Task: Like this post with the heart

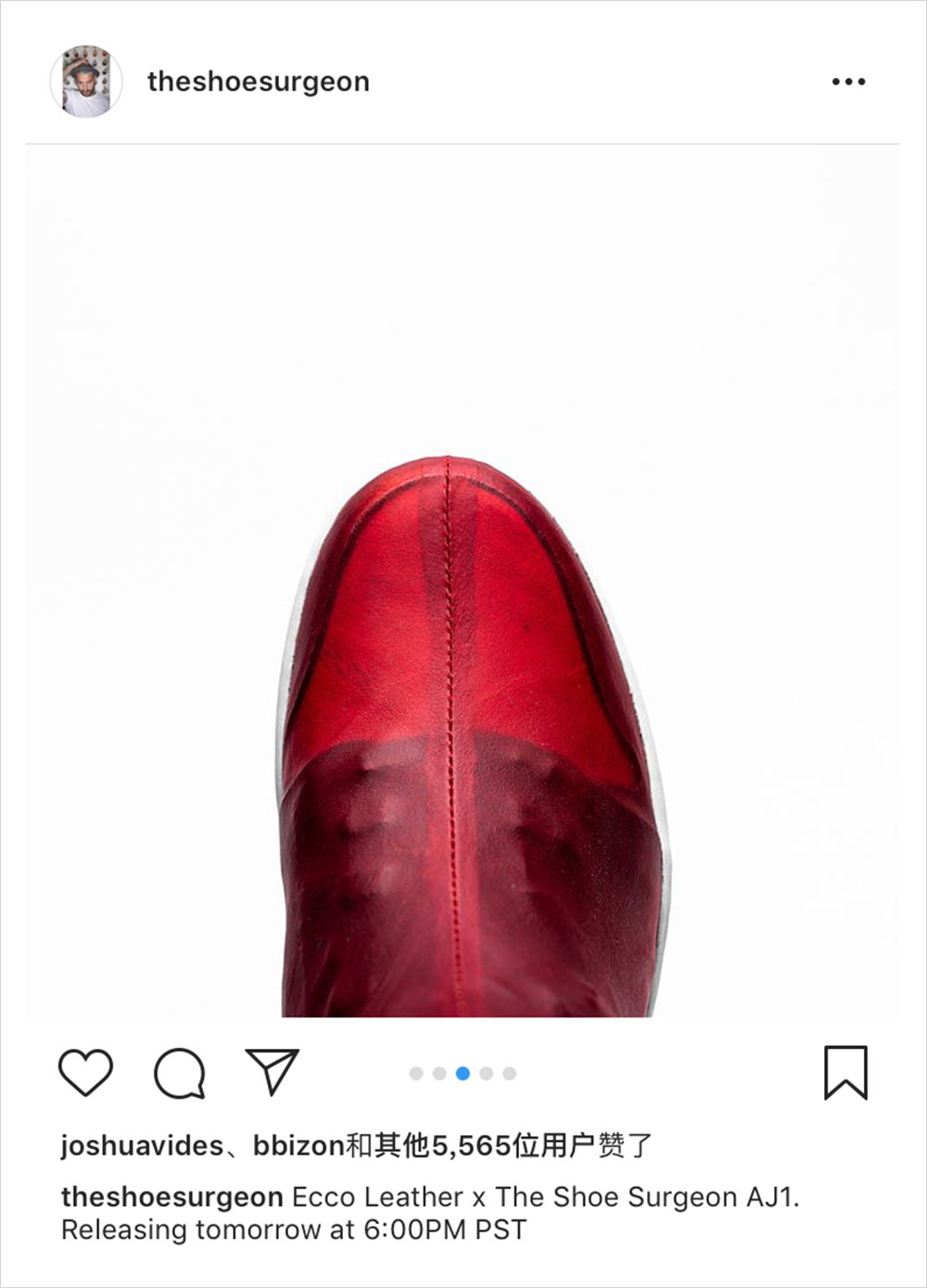Action: click(85, 1073)
